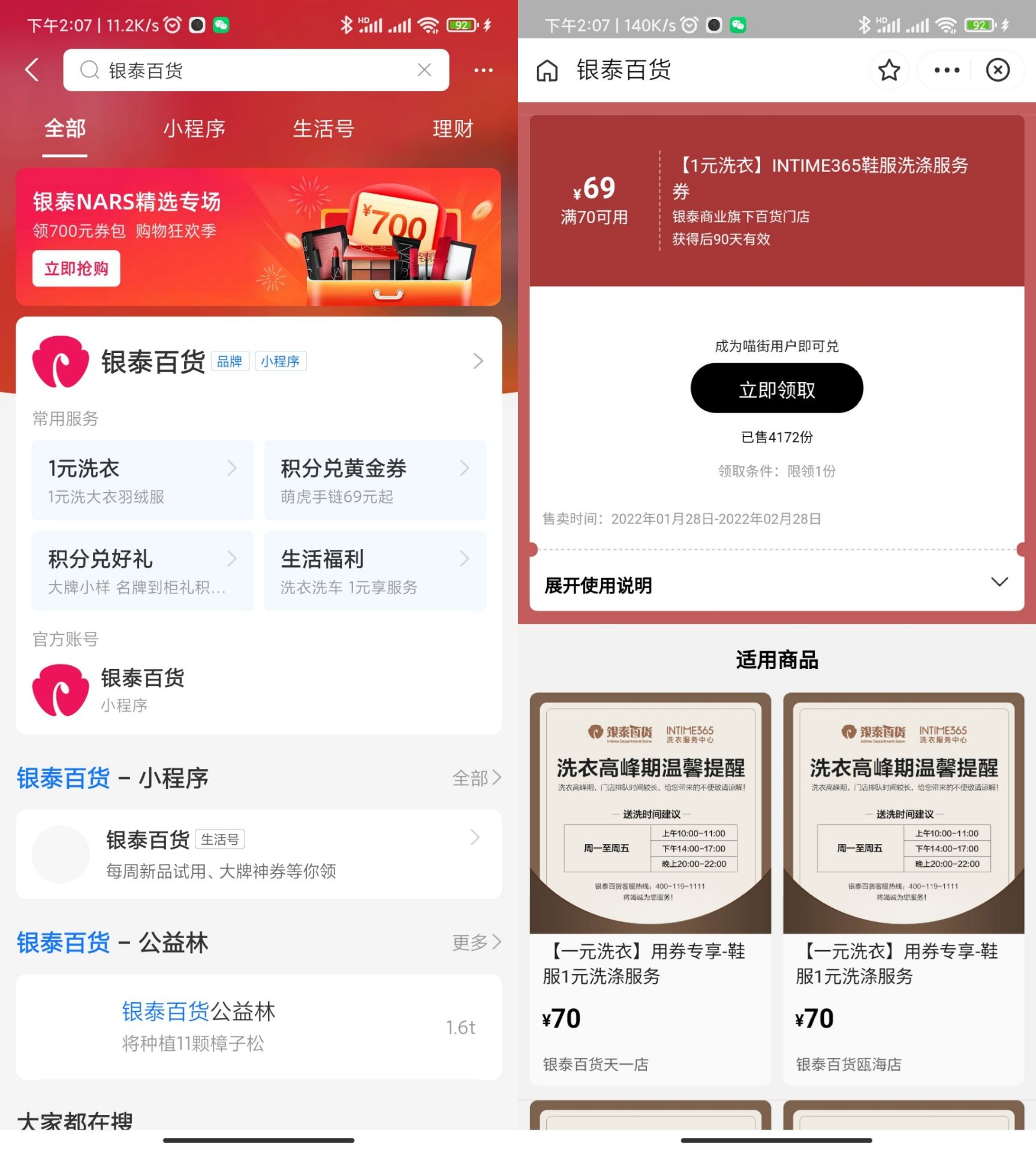The image size is (1036, 1151).
Task: Claim the coupon with 立即领取
Action: (x=776, y=388)
